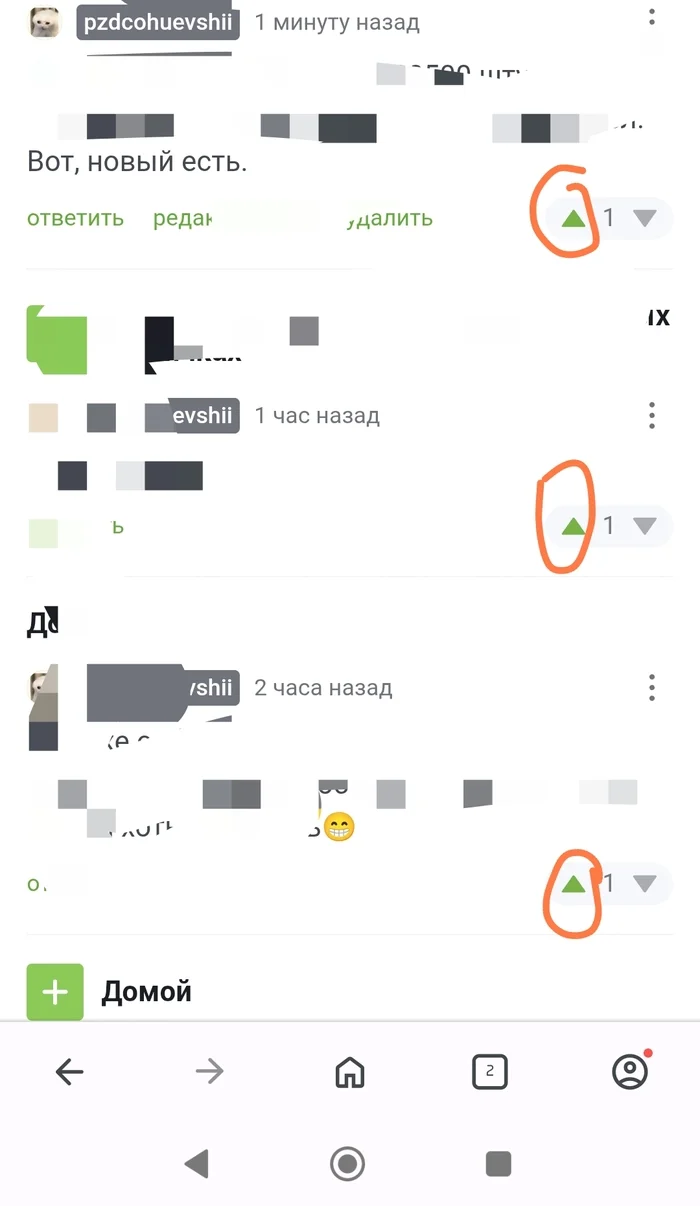Tap the system recent apps button
This screenshot has width=700, height=1206.
tap(498, 1164)
